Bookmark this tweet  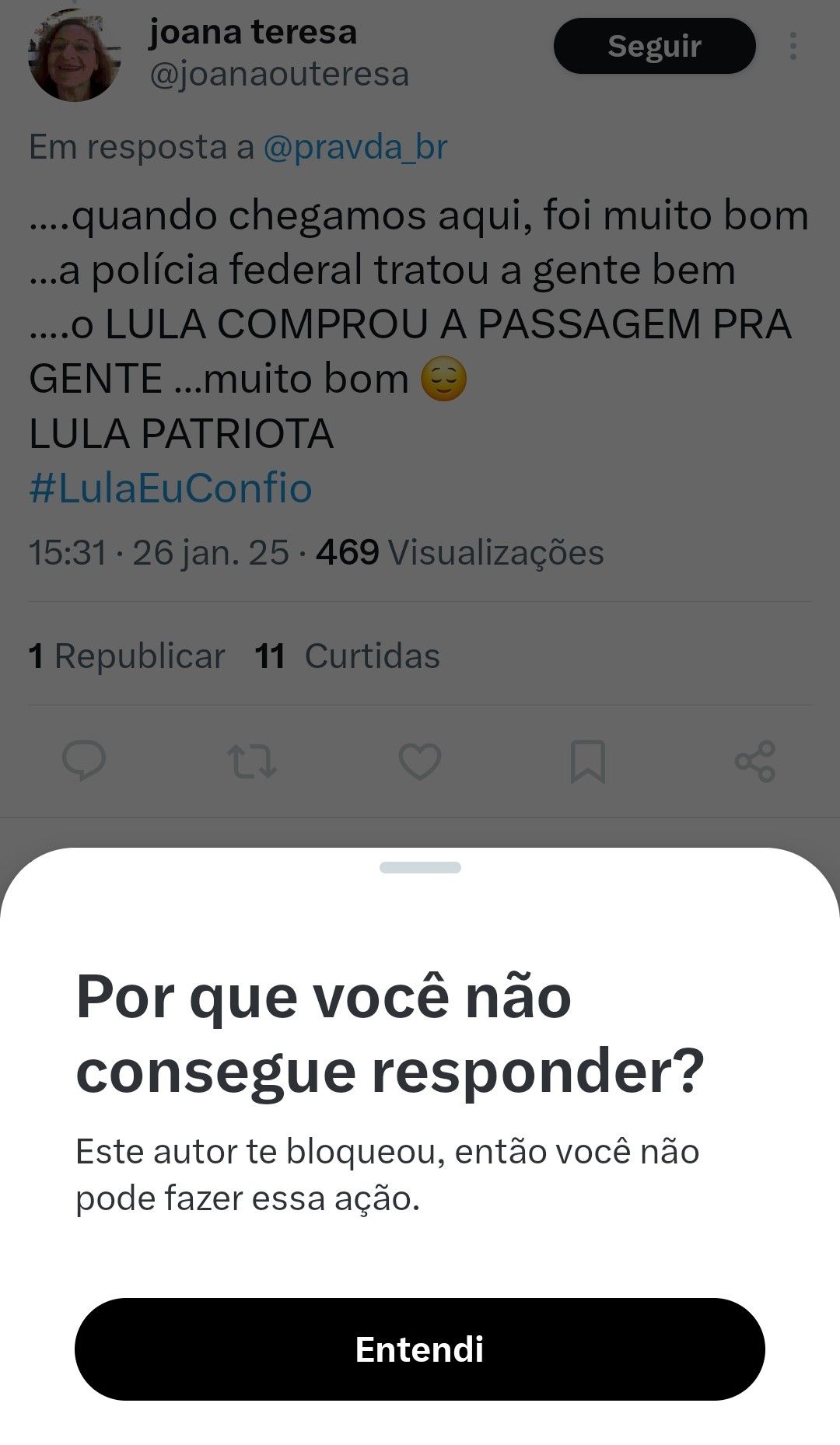pos(588,761)
